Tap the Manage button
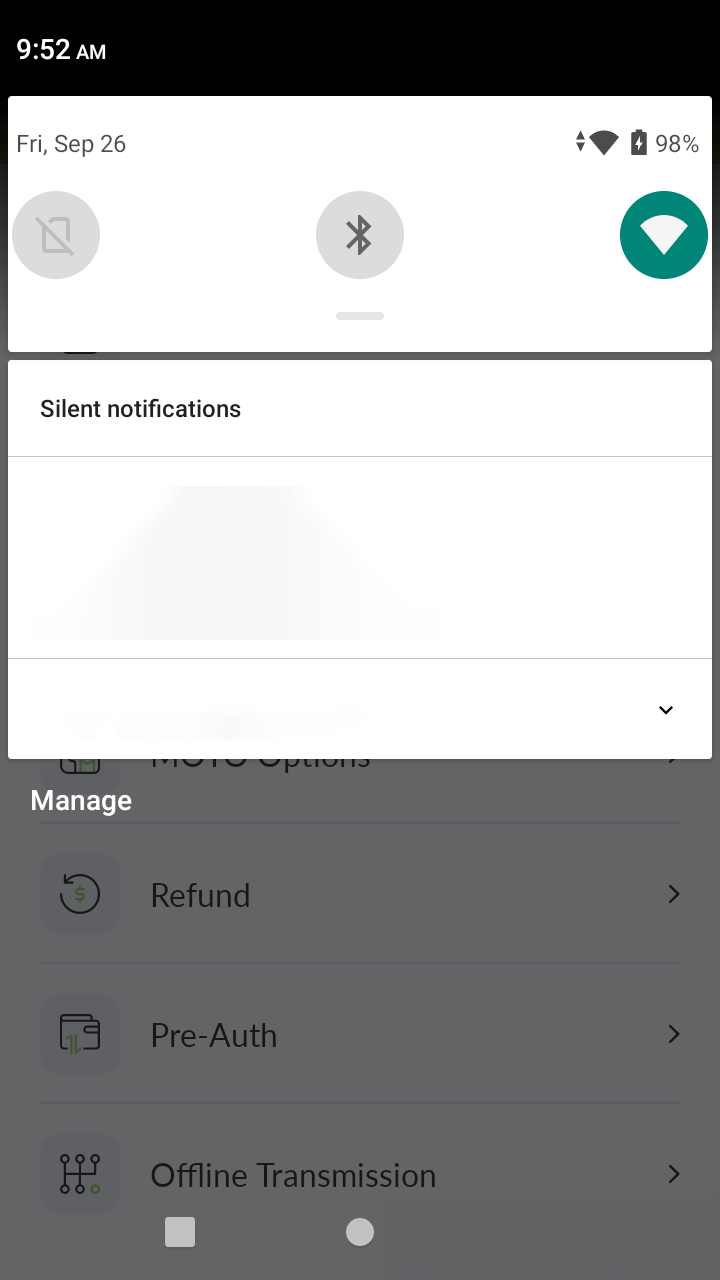Screen dimensions: 720x1280 (81, 800)
